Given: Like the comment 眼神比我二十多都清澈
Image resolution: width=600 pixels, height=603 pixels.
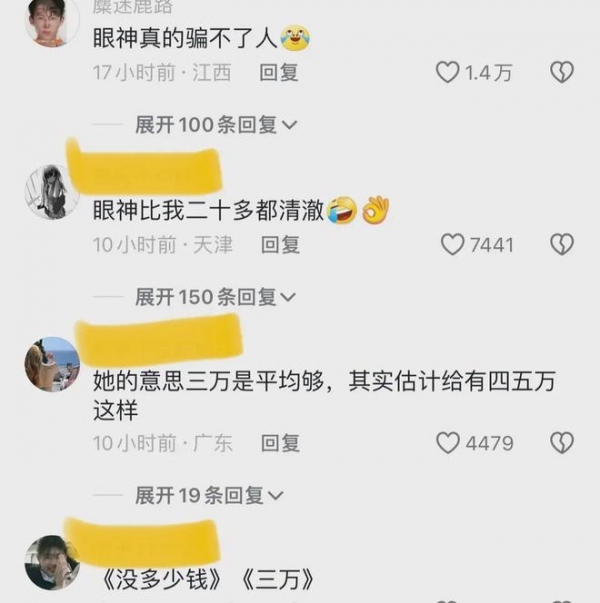Looking at the screenshot, I should pos(453,244).
